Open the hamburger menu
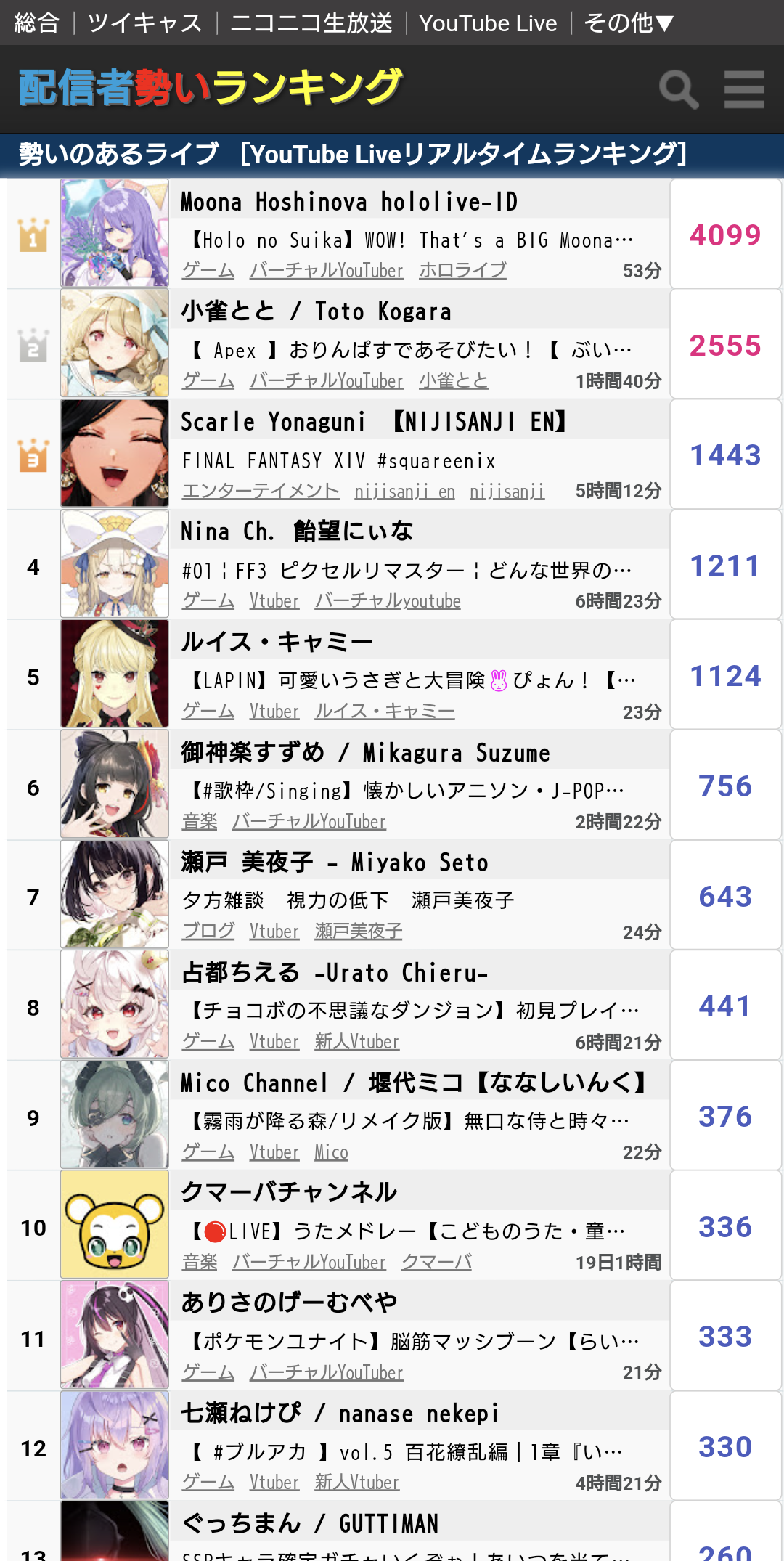The image size is (784, 1561). 743,89
